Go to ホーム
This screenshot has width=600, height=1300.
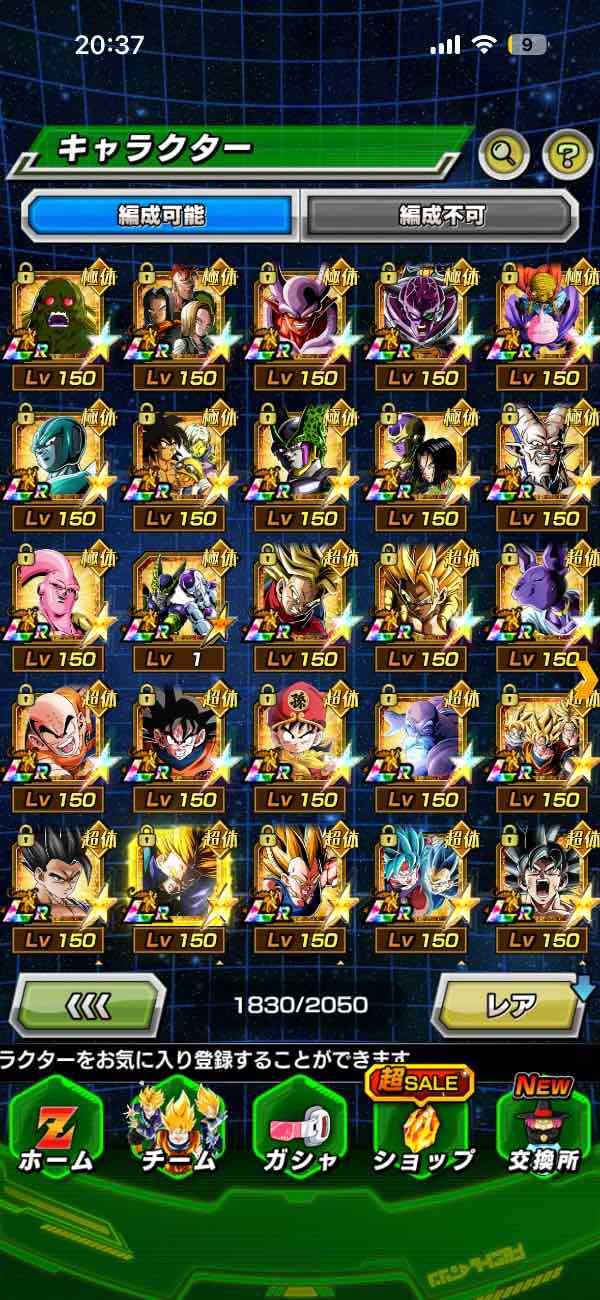[x=55, y=1130]
